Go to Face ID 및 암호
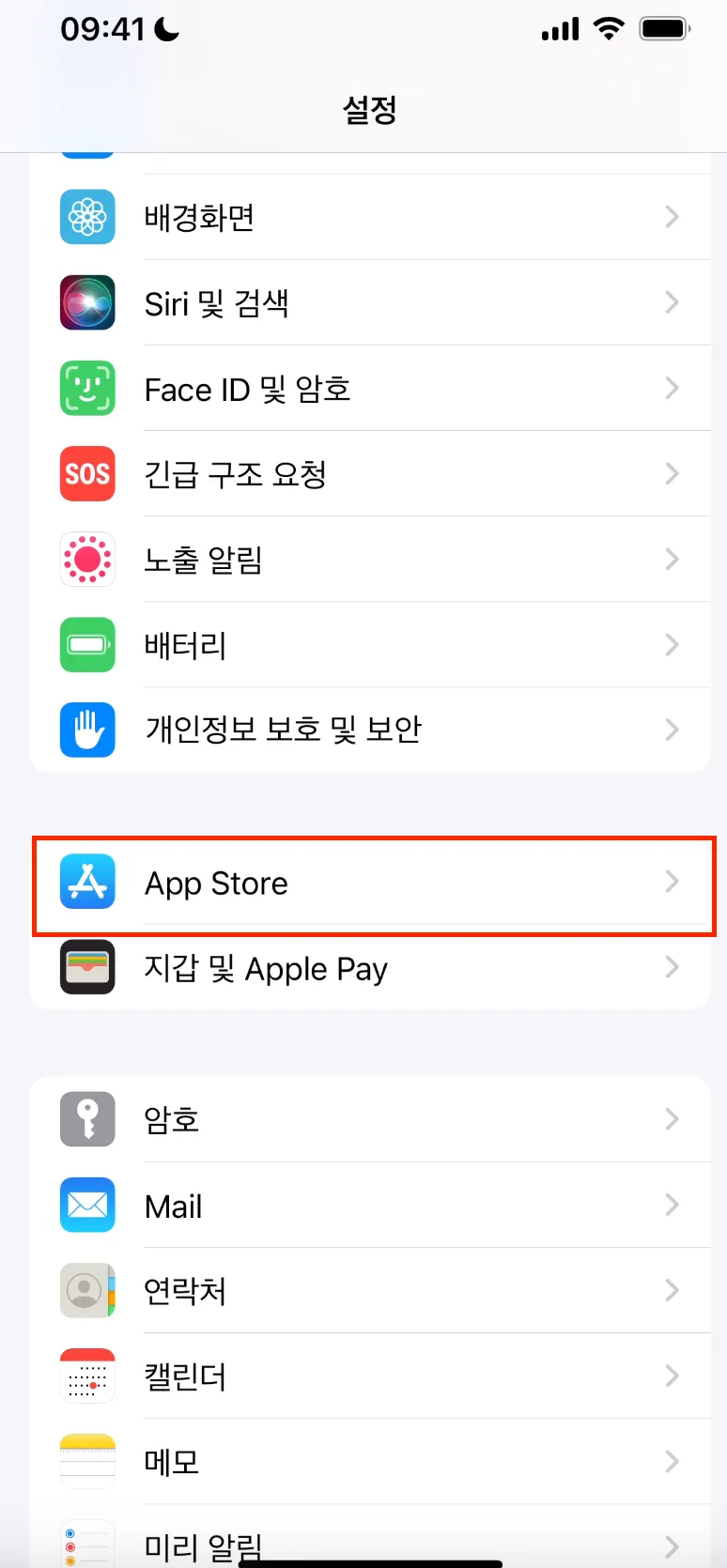Image resolution: width=727 pixels, height=1568 pixels. tap(369, 389)
